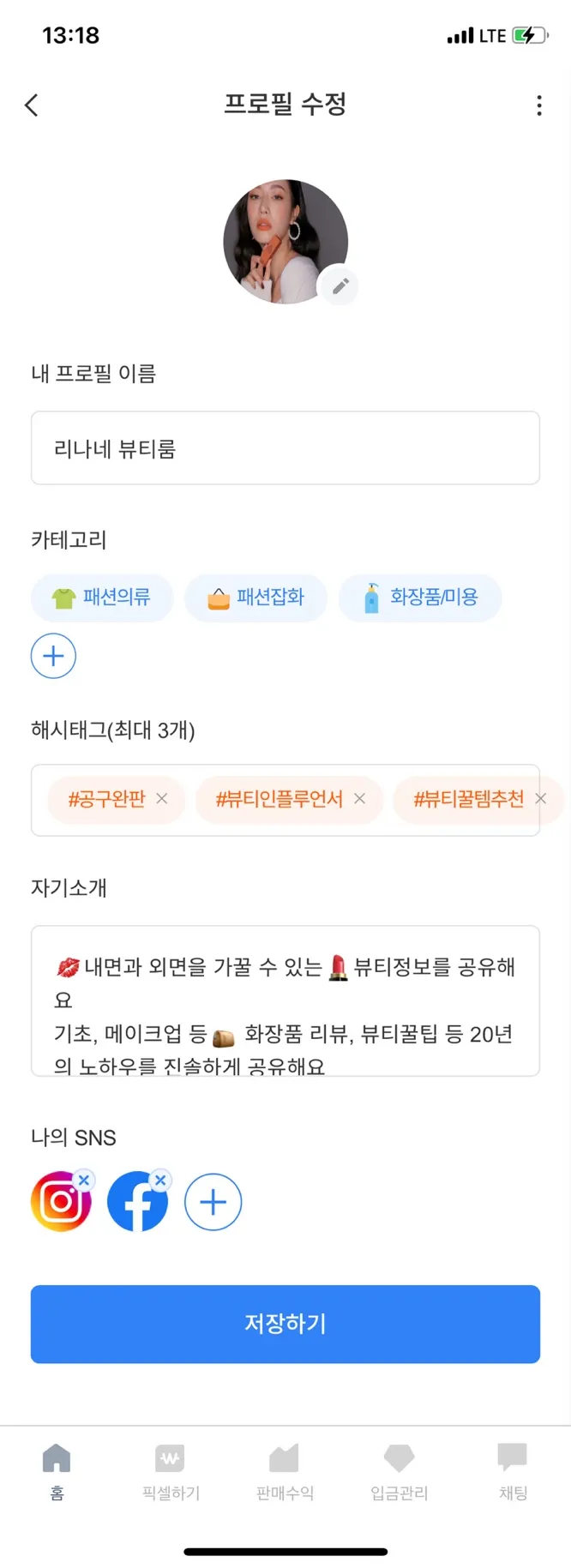Screen dimensions: 571x1568
Task: Remove the #공구완판 hashtag
Action: [162, 799]
